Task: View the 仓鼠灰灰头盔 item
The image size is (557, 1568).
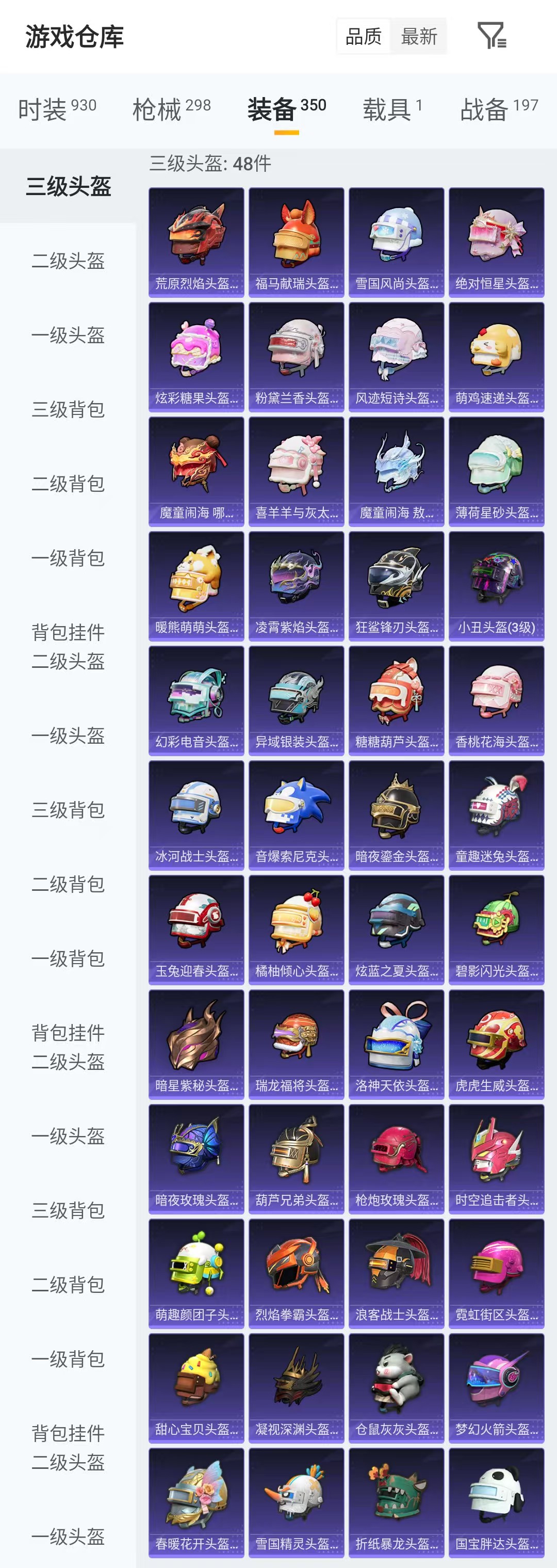Action: 397,1388
